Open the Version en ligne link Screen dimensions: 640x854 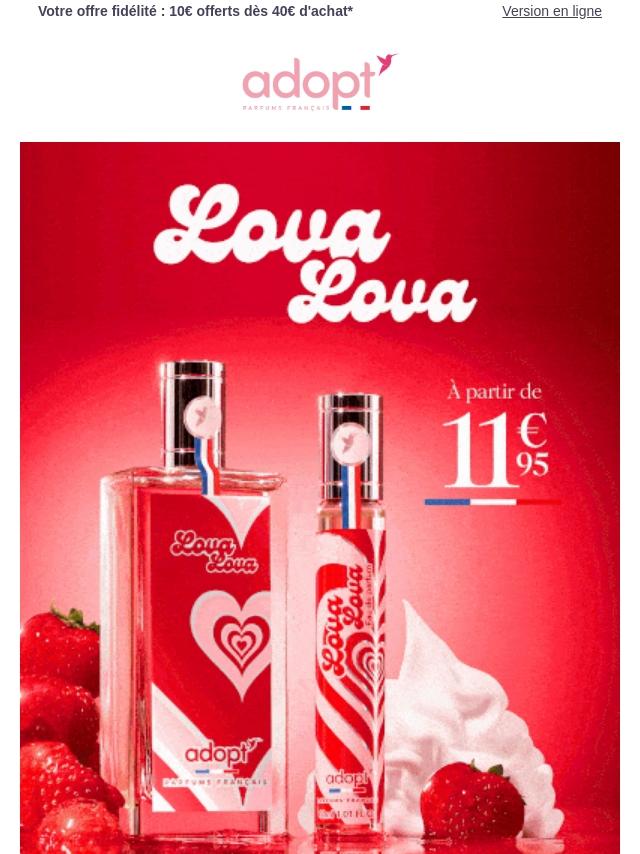(551, 11)
